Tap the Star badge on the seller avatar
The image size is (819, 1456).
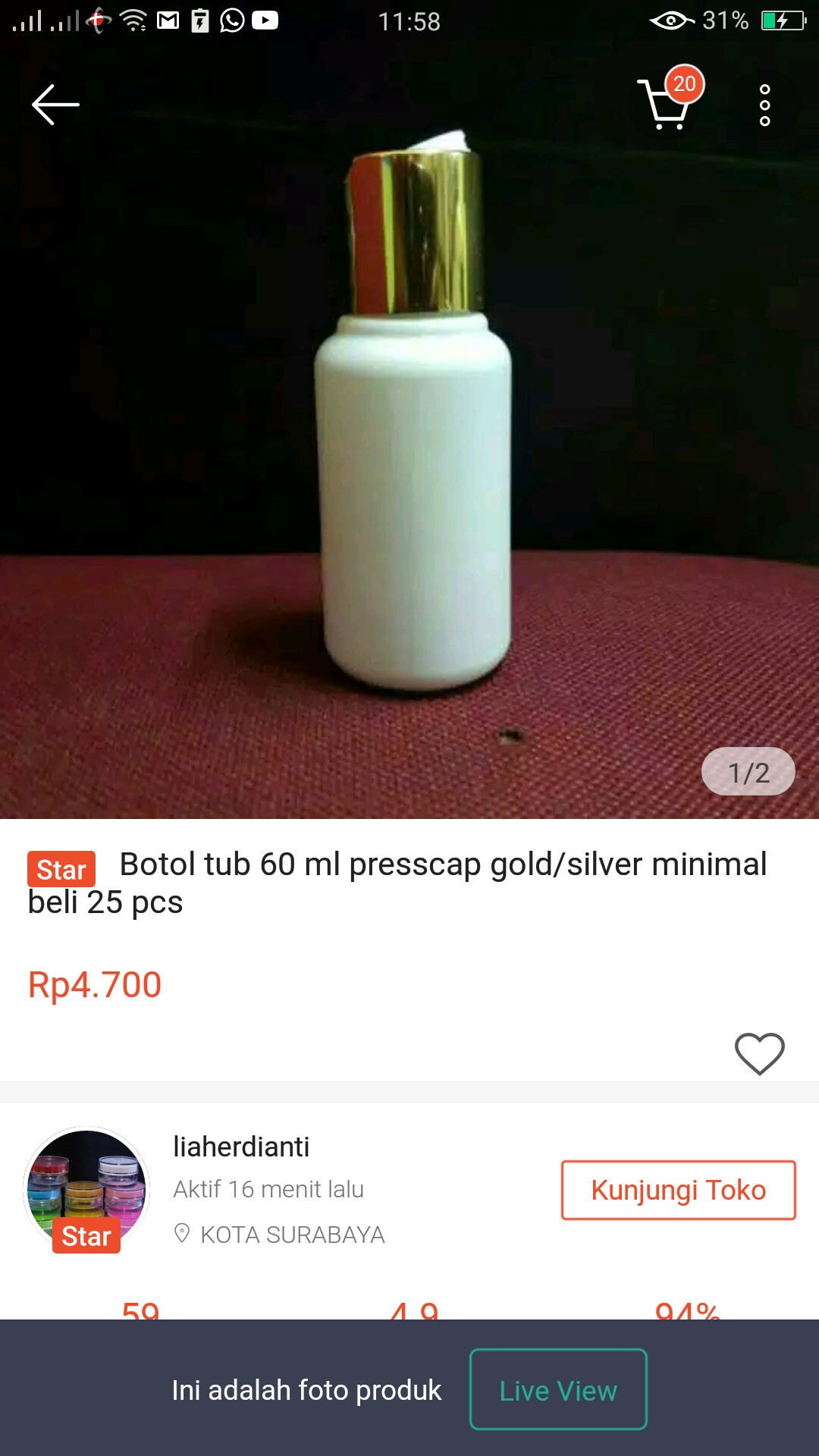(87, 1237)
